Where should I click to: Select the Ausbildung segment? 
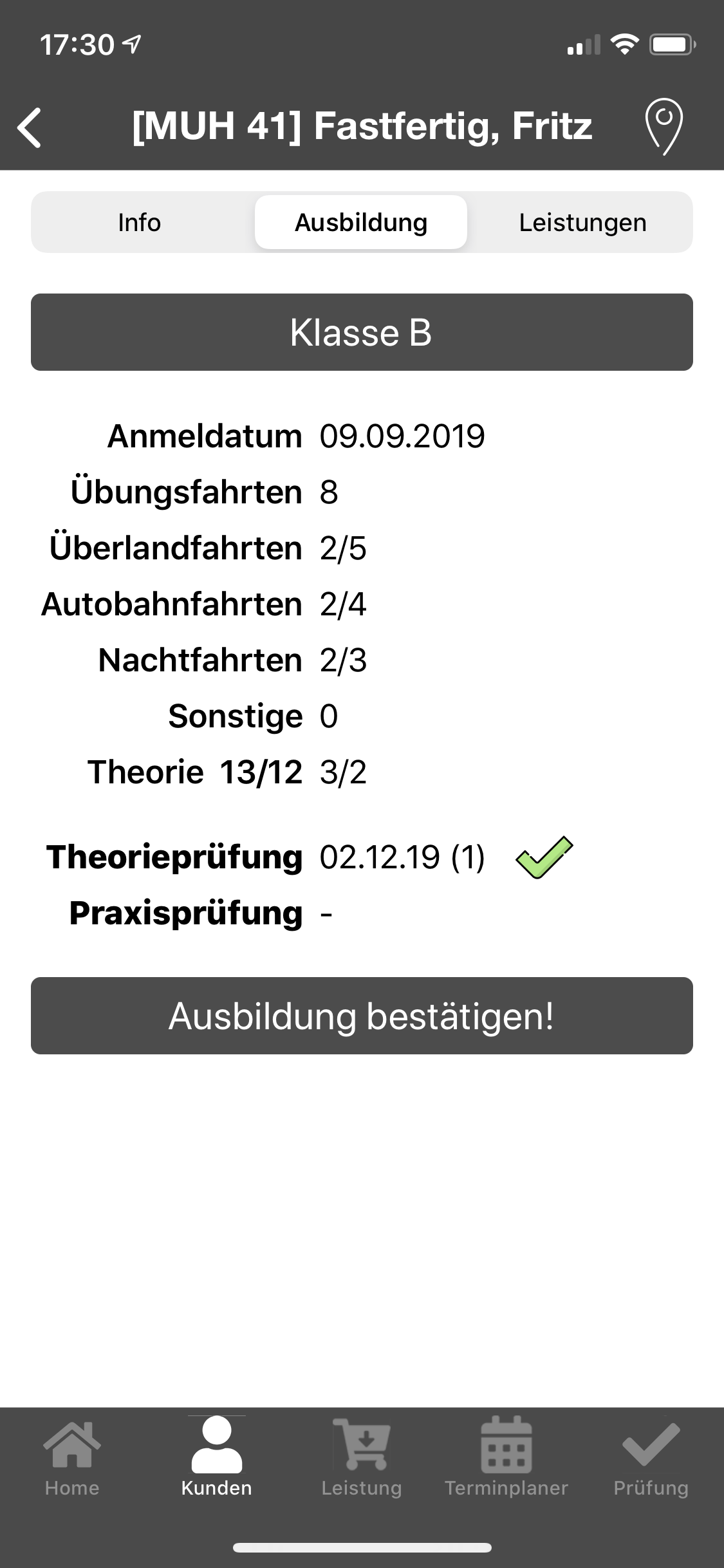361,223
